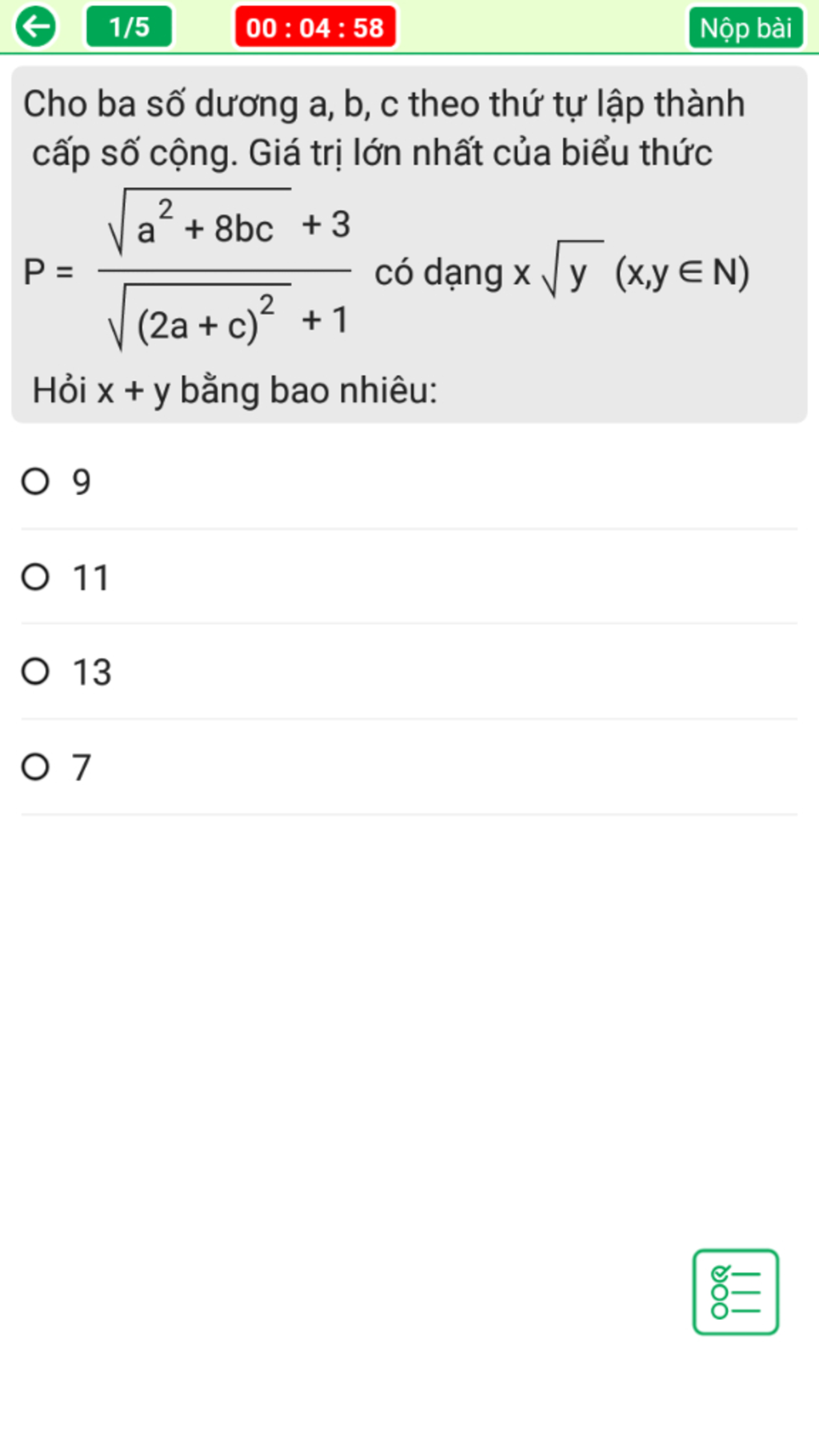Open the question list checklist button
This screenshot has width=819, height=1456.
pyautogui.click(x=735, y=1291)
